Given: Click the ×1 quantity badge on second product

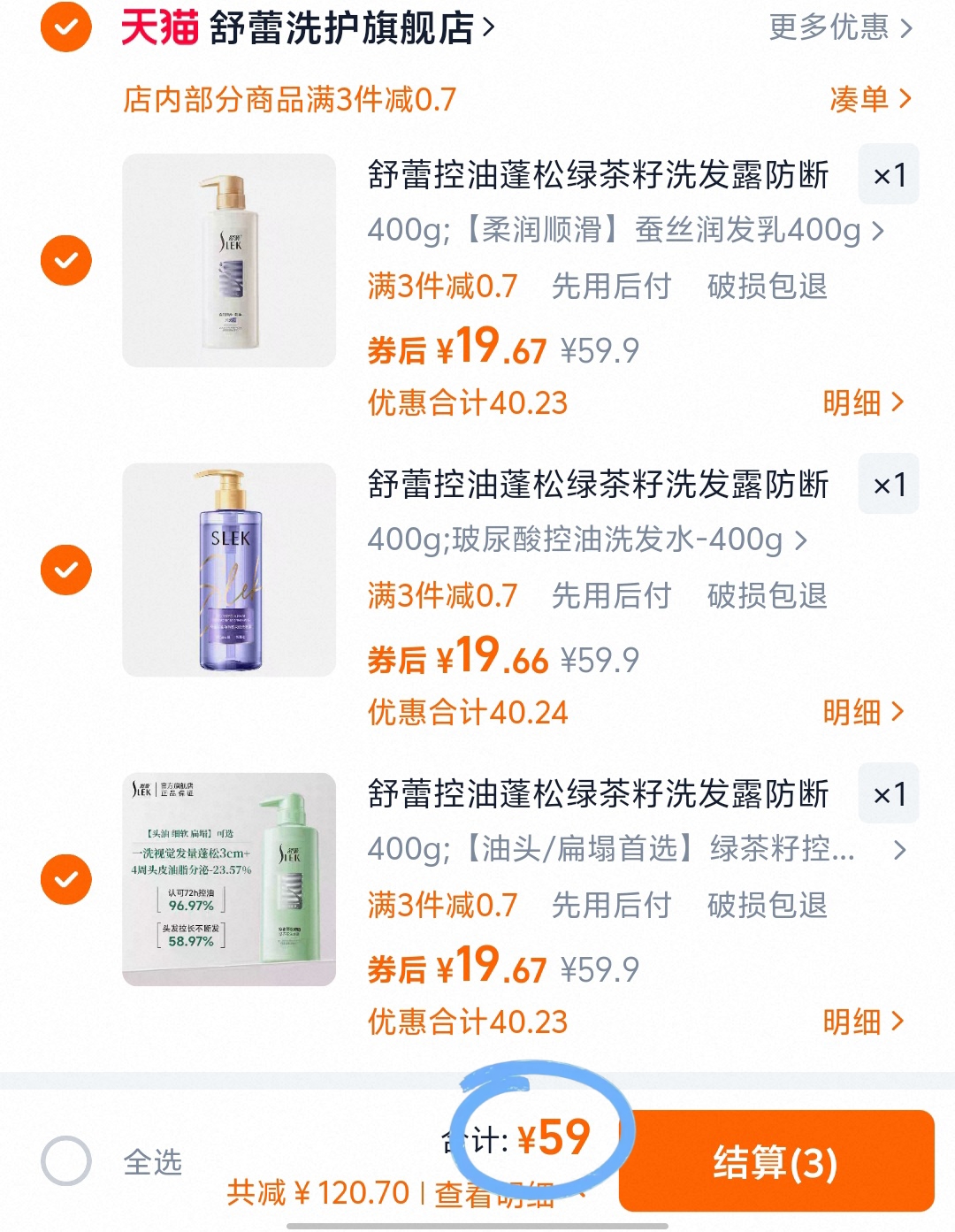Looking at the screenshot, I should click(x=889, y=484).
